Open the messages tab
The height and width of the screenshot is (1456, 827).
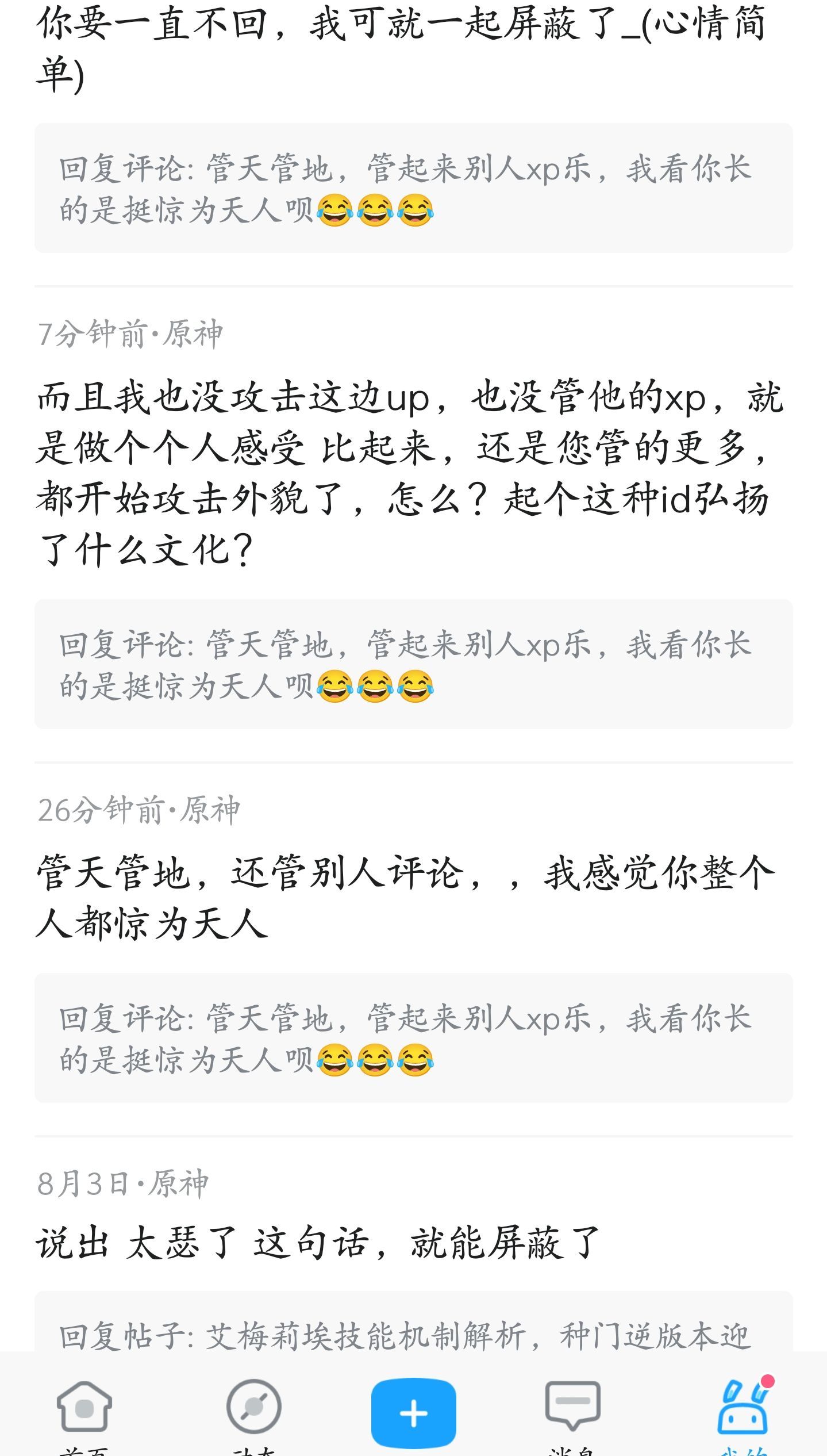(572, 1416)
